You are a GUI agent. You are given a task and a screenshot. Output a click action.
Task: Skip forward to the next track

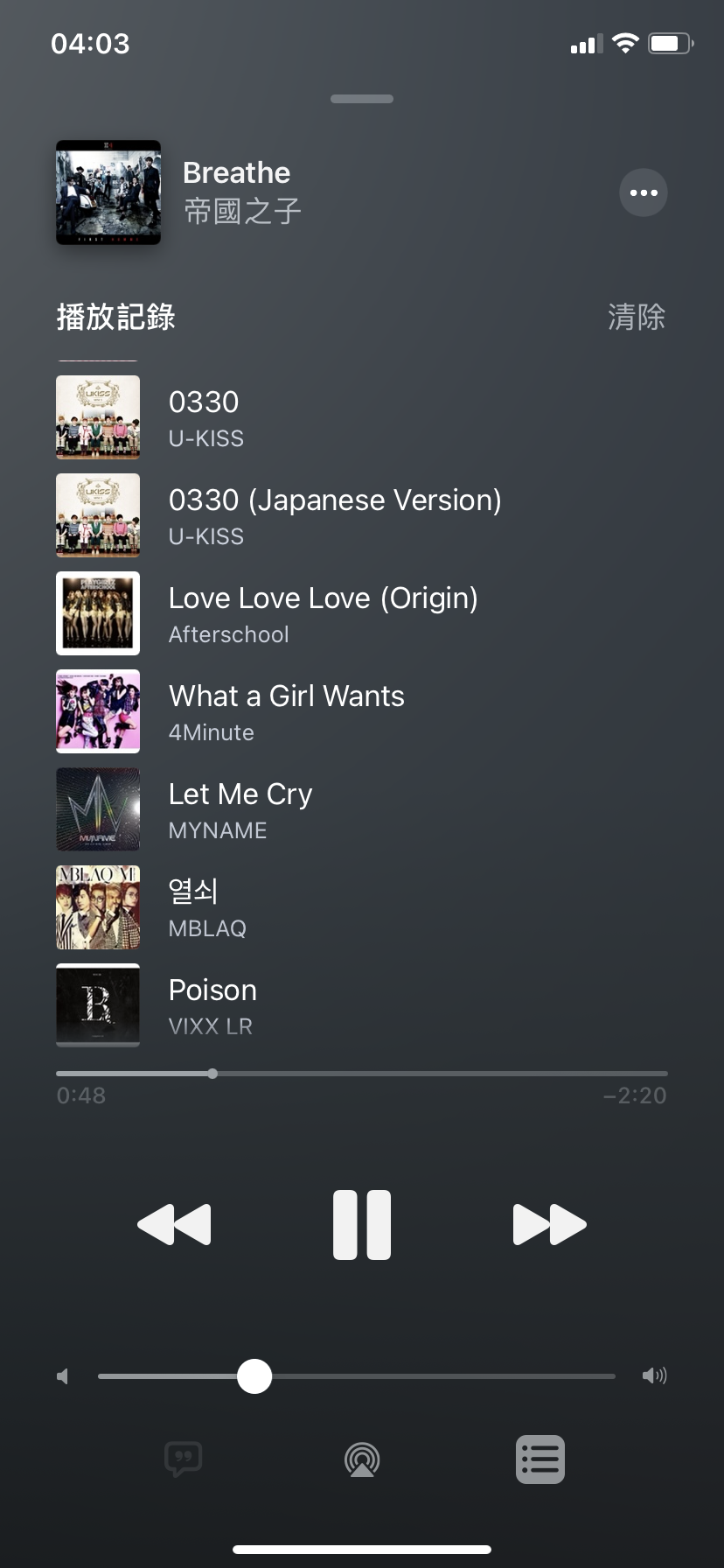pos(549,1224)
